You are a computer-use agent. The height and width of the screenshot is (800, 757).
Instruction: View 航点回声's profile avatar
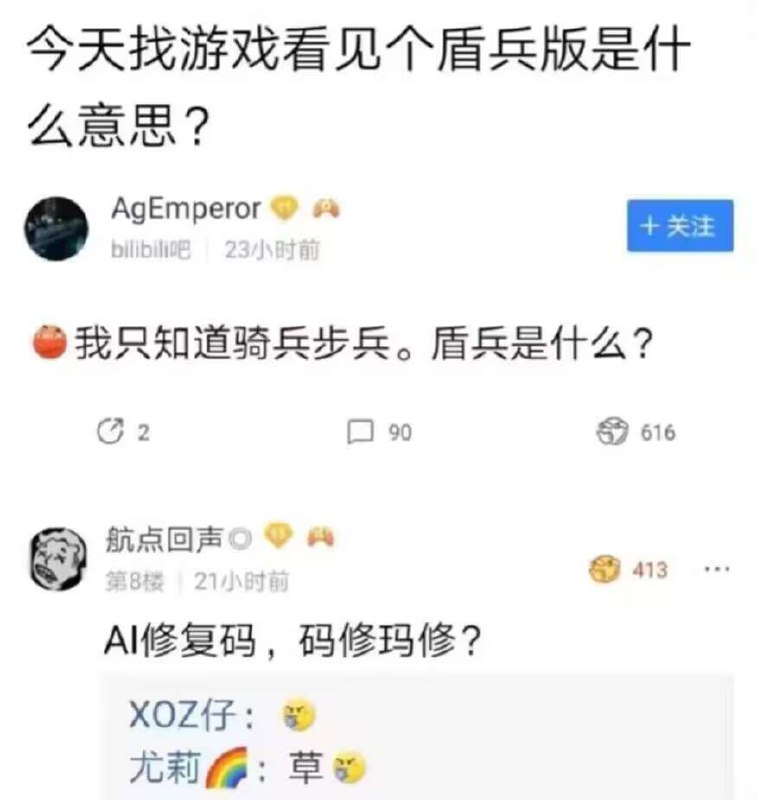click(56, 559)
